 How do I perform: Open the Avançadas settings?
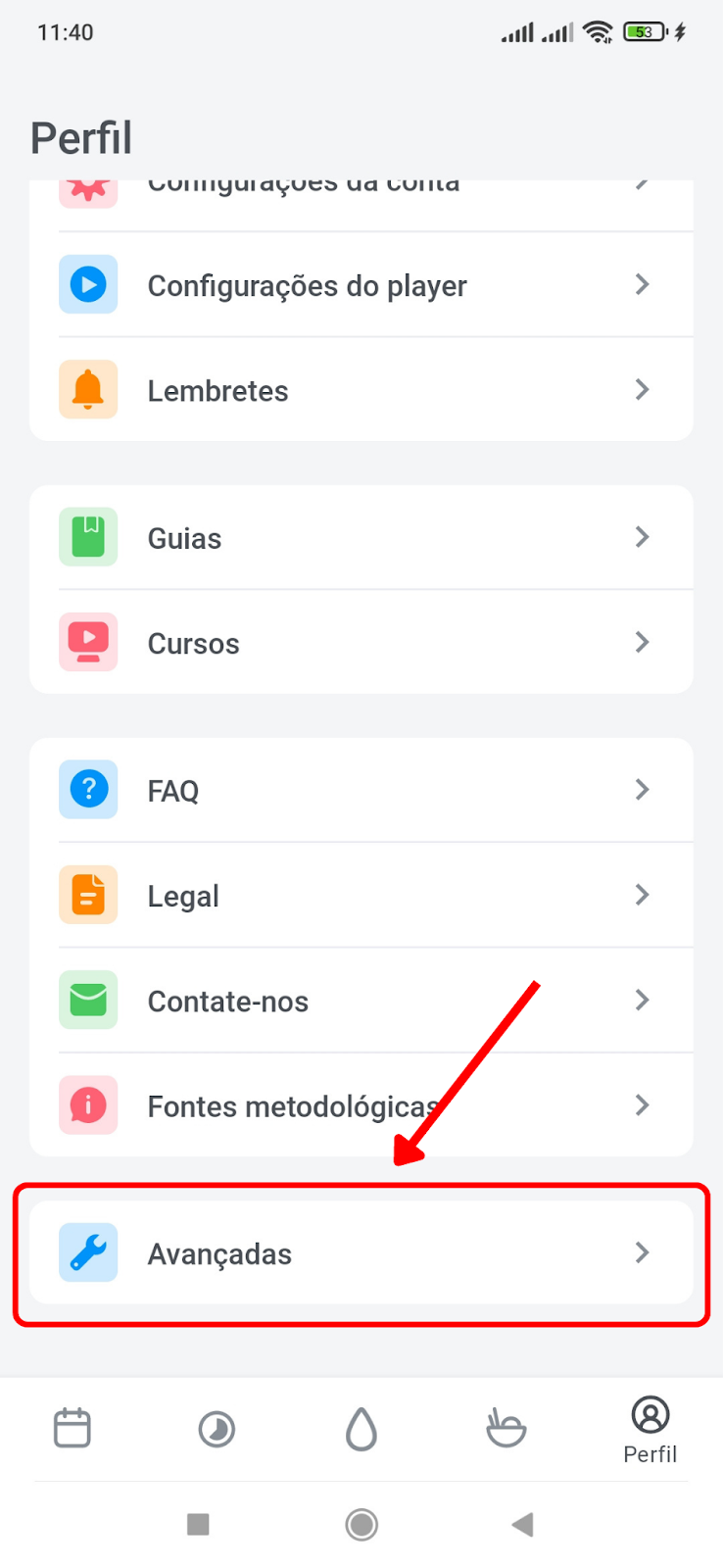point(361,1252)
